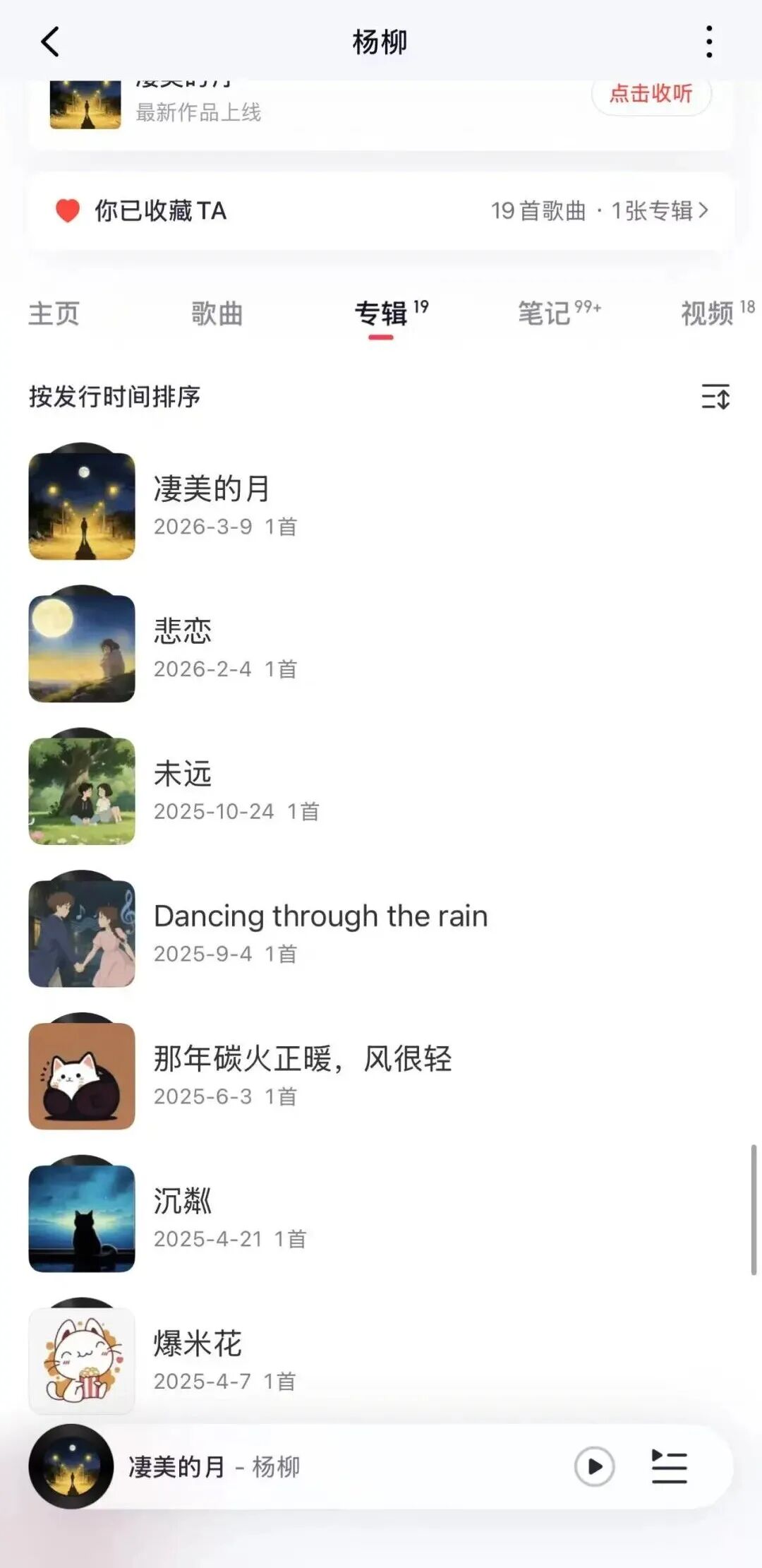762x1568 pixels.
Task: Open your collected songs and albums
Action: coord(600,210)
